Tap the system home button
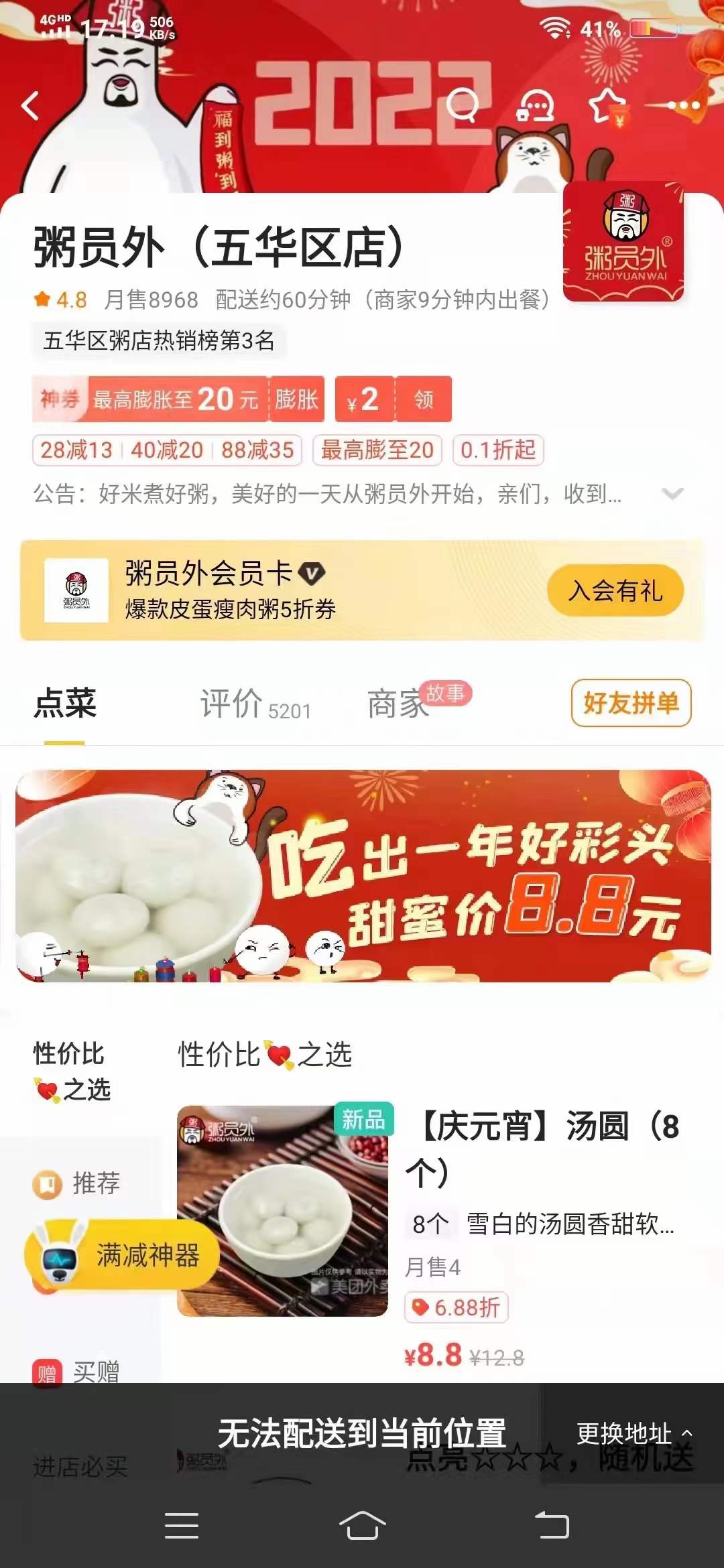This screenshot has height=1568, width=724. (x=362, y=1526)
